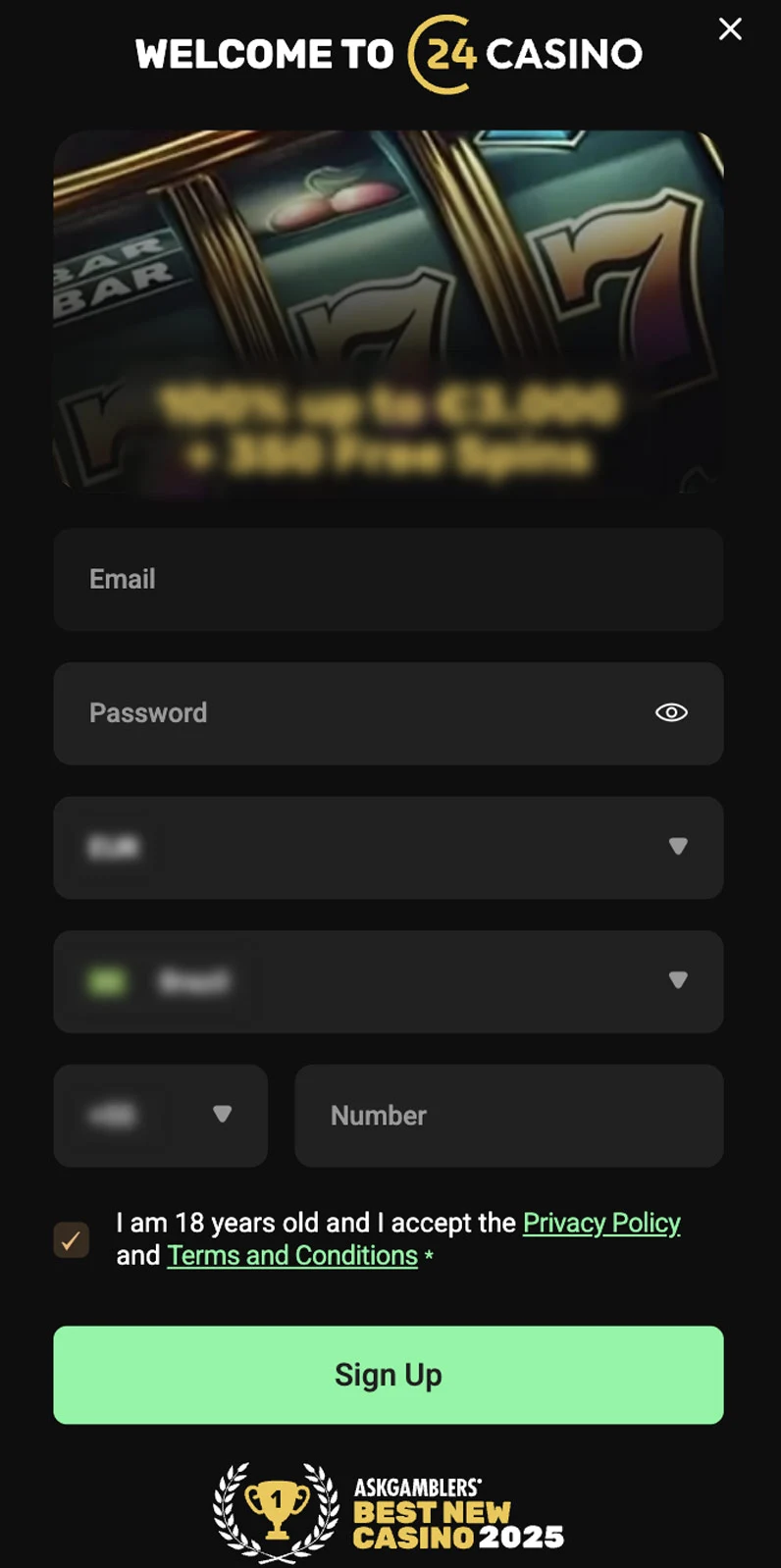The image size is (781, 1568).
Task: Uncheck the 18 years old agreement checkbox
Action: pos(72,1240)
